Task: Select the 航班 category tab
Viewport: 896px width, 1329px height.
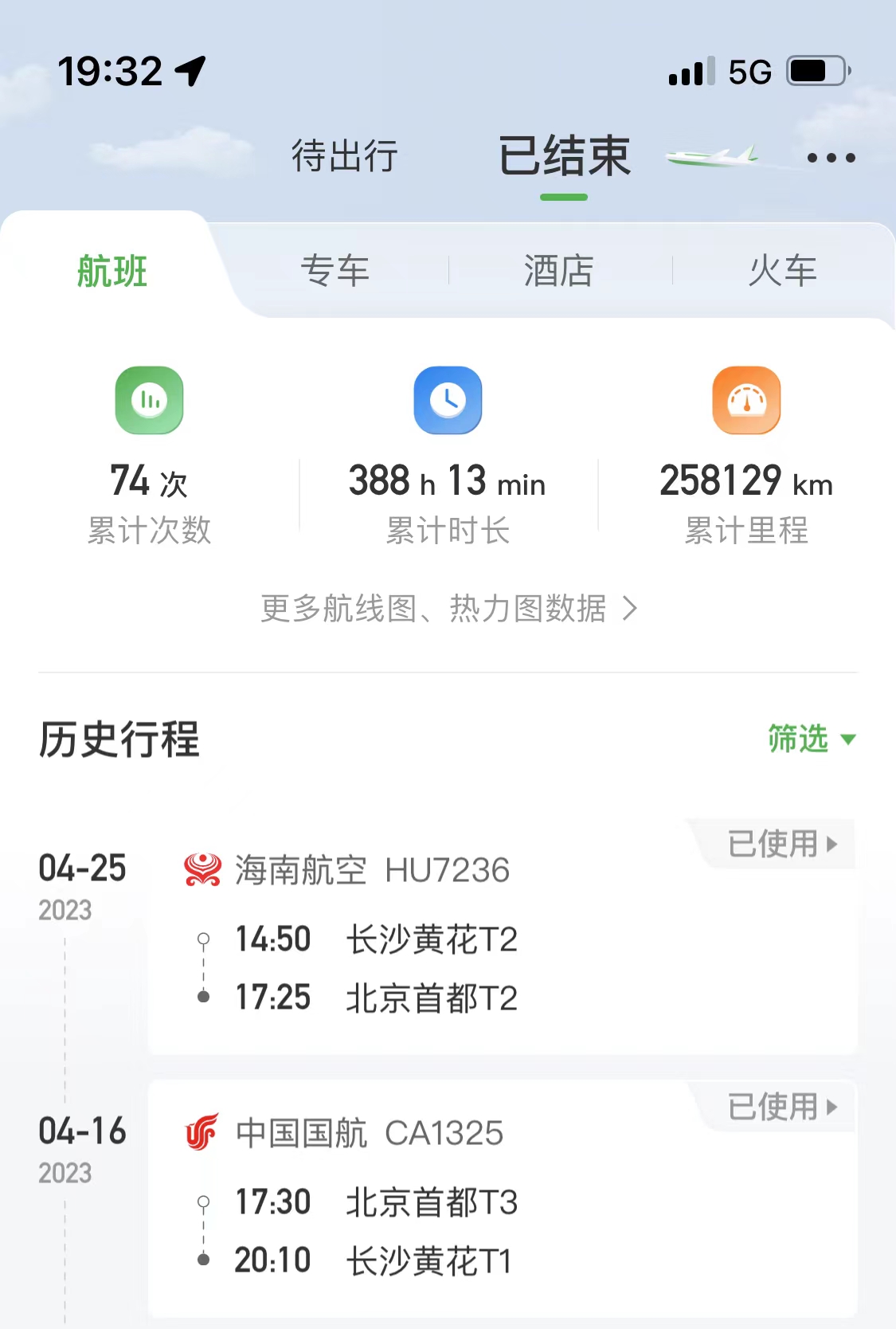Action: (112, 271)
